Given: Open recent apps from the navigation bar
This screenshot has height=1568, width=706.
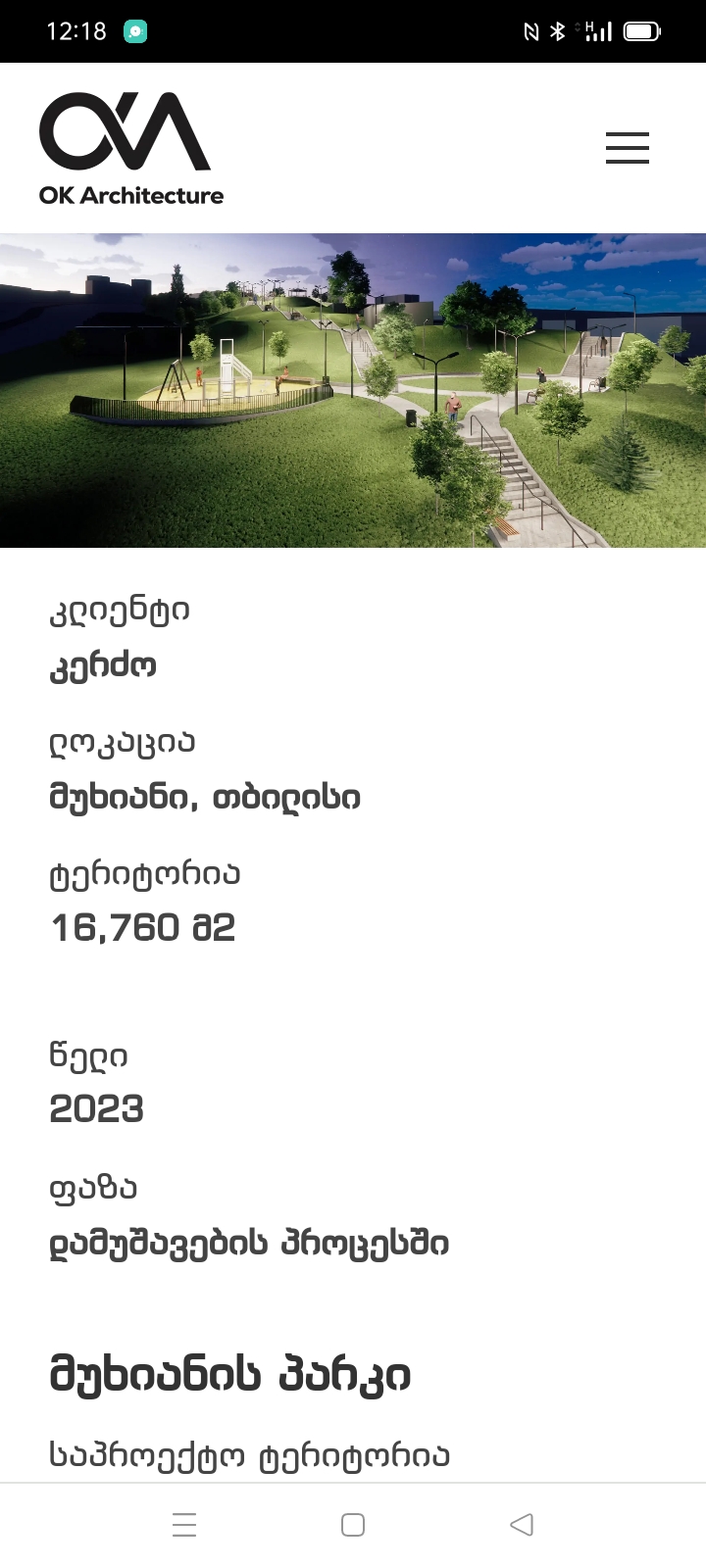Looking at the screenshot, I should (184, 1525).
